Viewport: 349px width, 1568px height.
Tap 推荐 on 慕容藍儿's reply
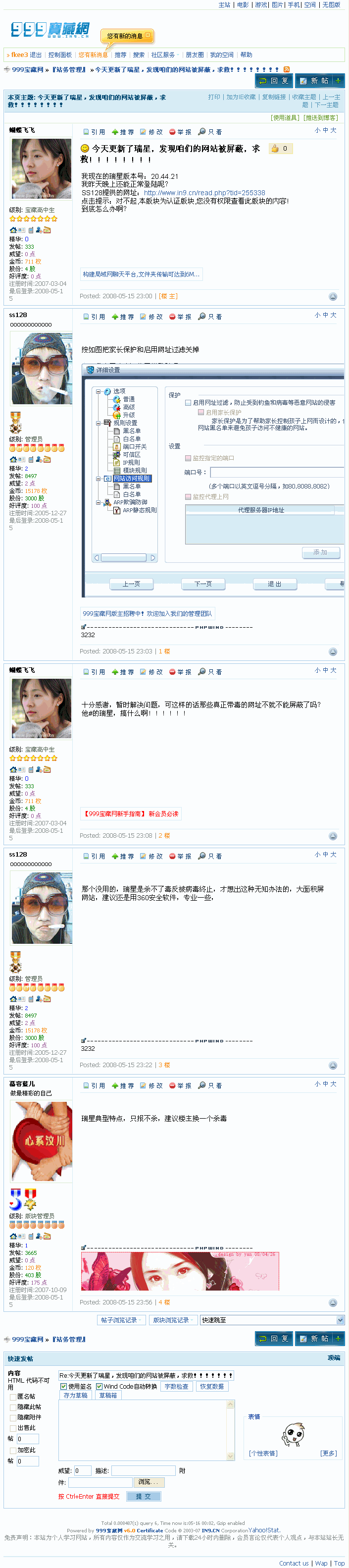point(123,1085)
